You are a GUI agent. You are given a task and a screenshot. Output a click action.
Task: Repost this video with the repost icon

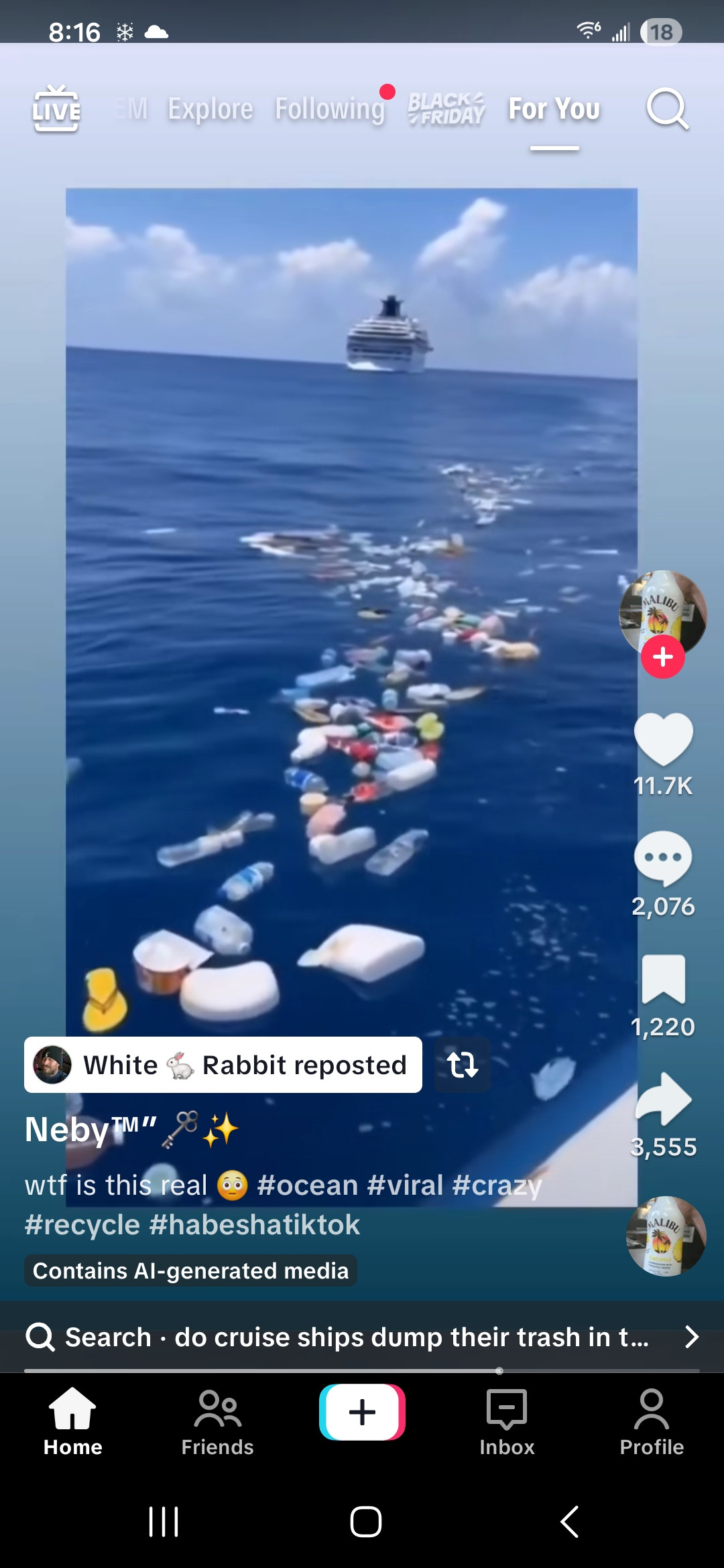click(x=463, y=1065)
